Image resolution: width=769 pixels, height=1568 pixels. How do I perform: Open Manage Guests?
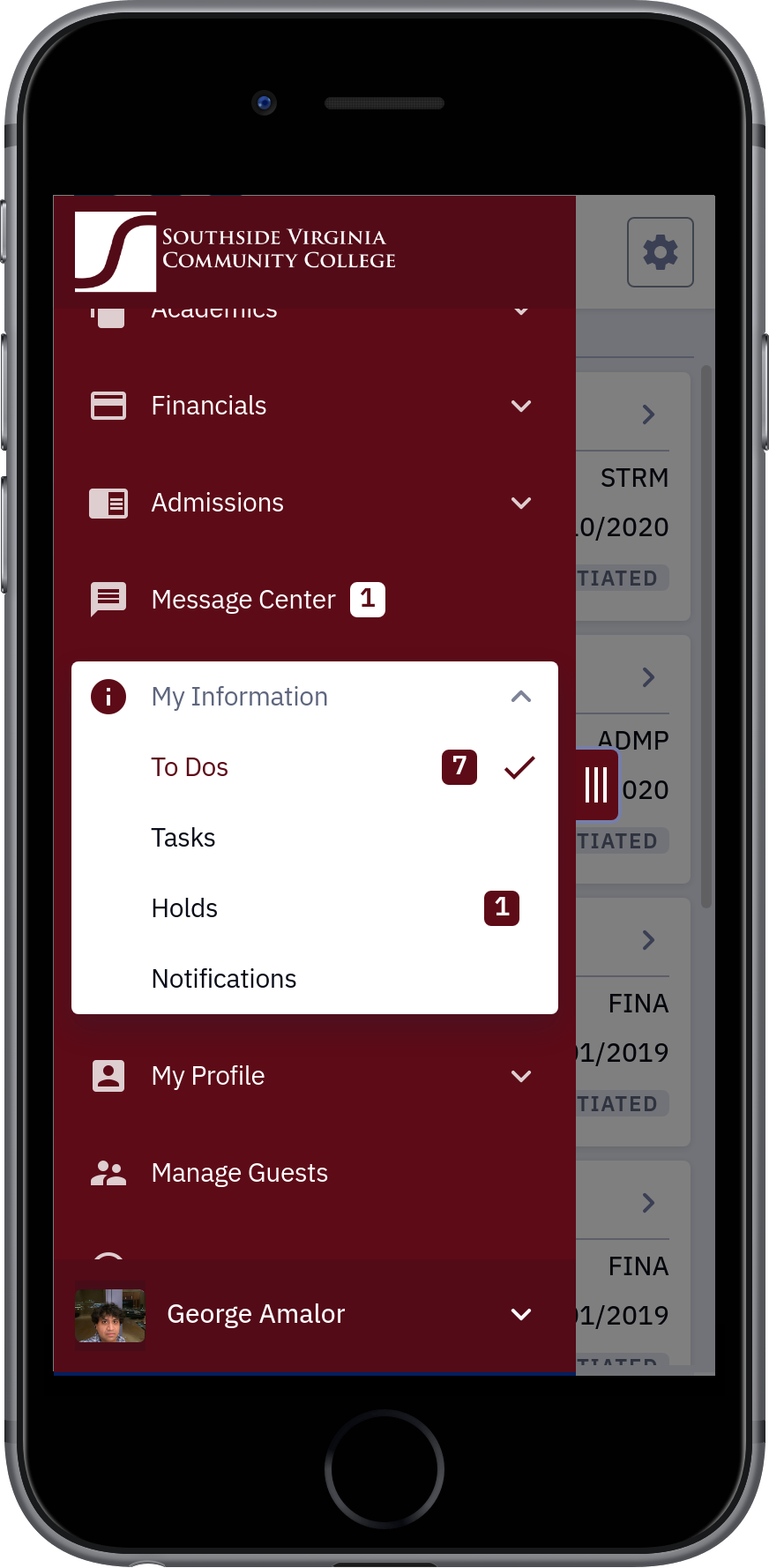[314, 1173]
